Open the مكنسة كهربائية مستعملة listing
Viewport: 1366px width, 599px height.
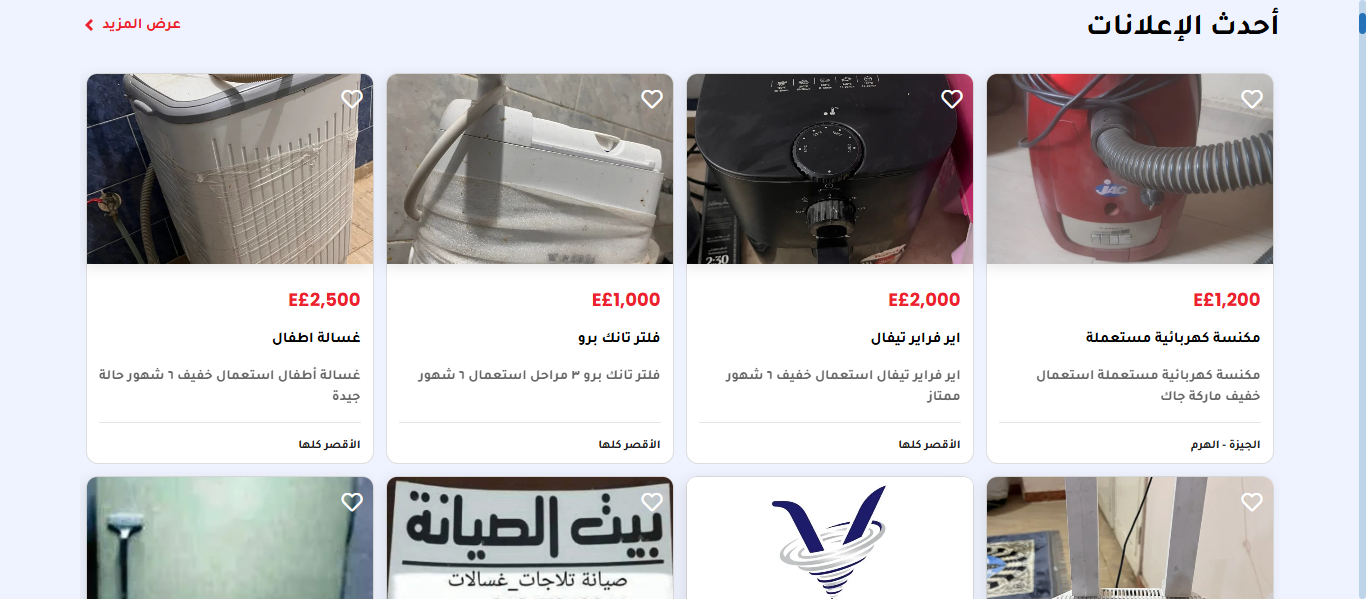1172,338
